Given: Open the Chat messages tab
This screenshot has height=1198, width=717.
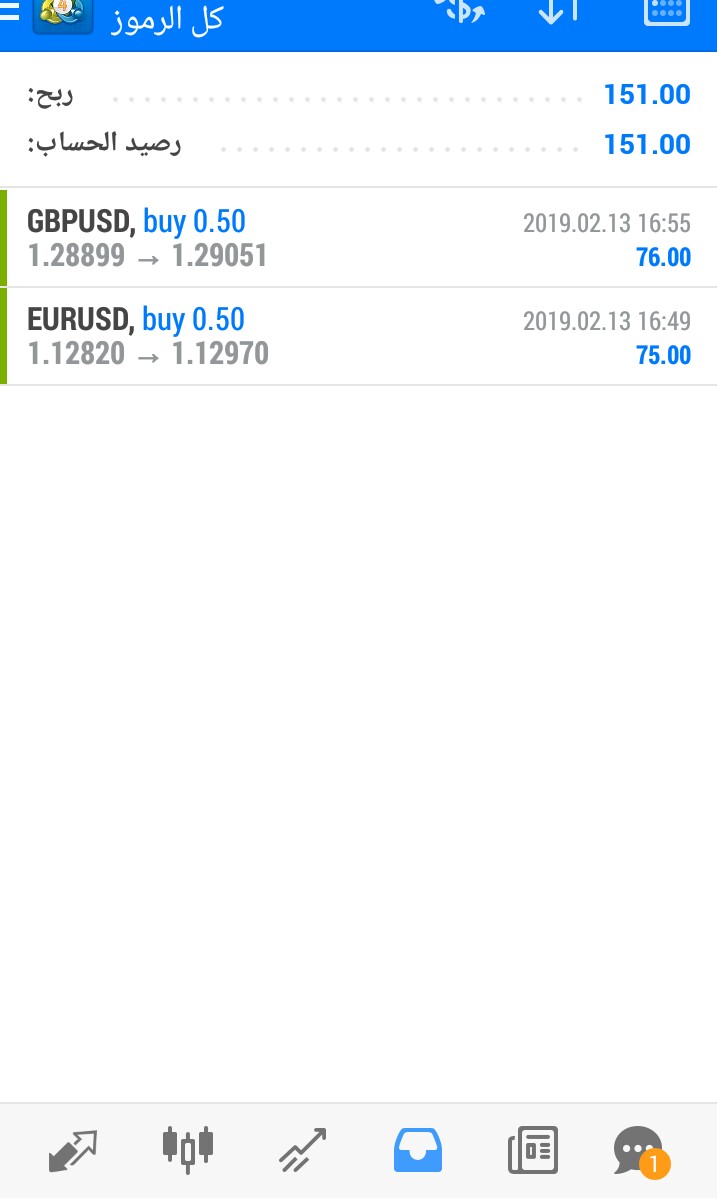Looking at the screenshot, I should 641,1151.
